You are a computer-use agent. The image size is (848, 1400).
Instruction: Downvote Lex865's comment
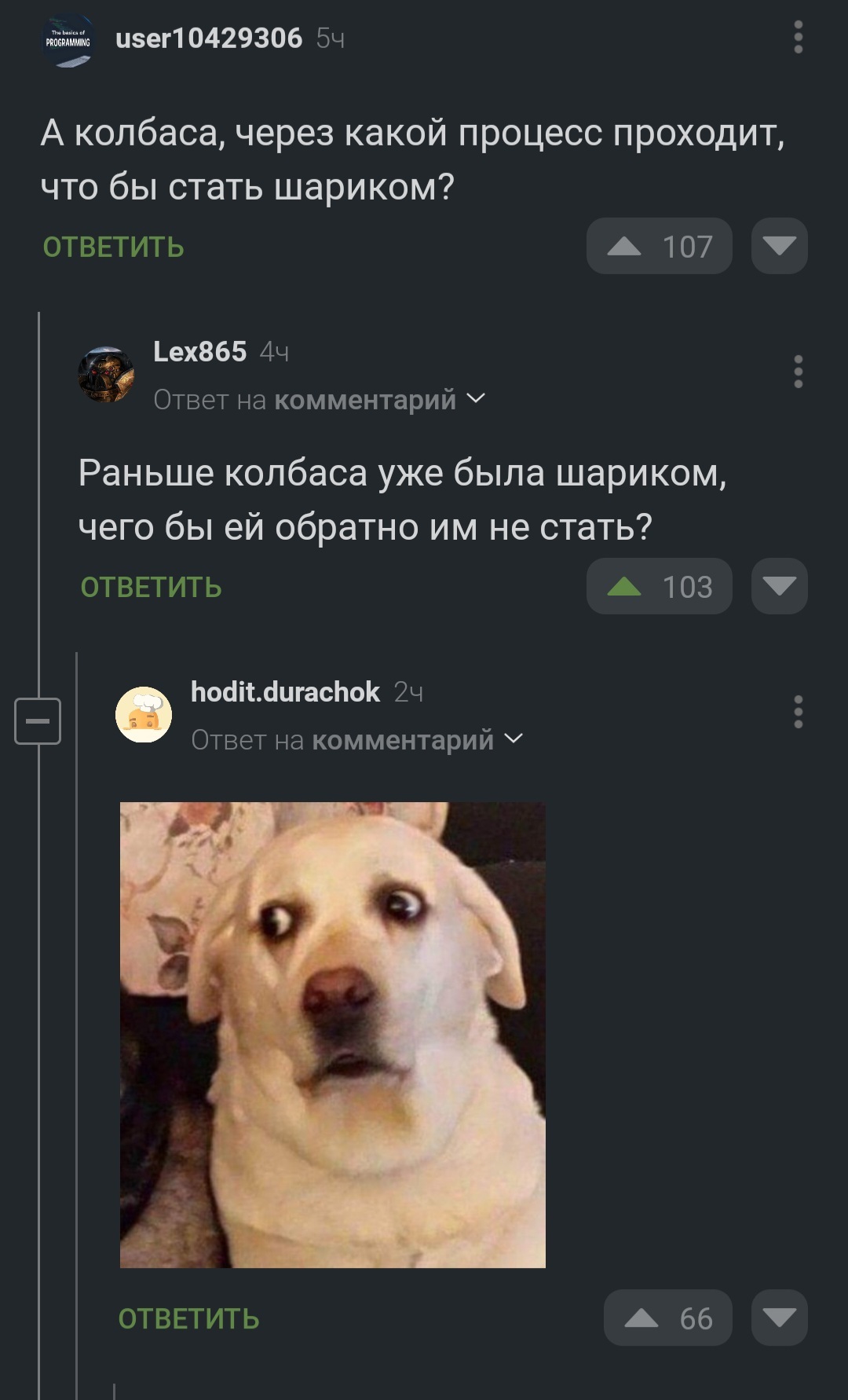click(779, 587)
